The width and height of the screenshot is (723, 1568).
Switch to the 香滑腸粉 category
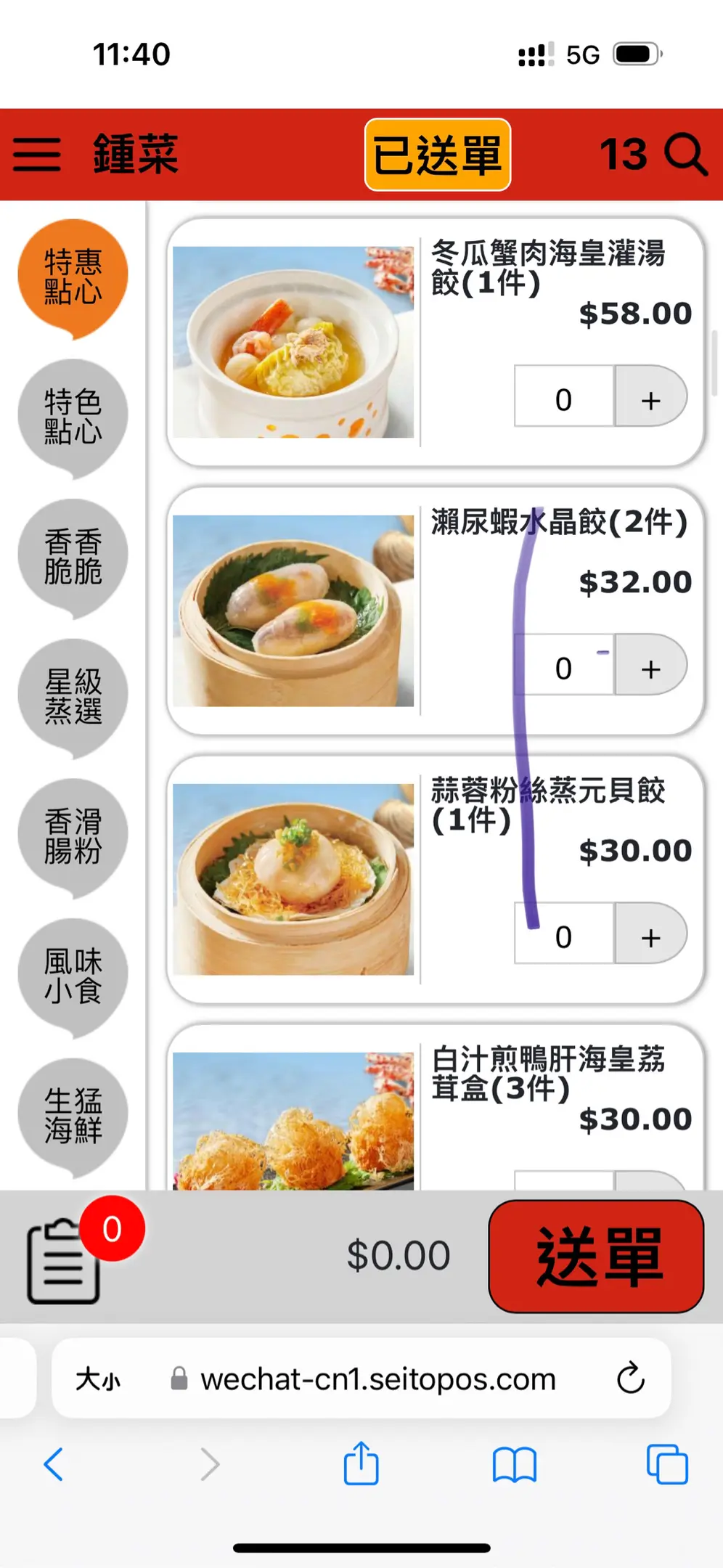click(x=73, y=836)
